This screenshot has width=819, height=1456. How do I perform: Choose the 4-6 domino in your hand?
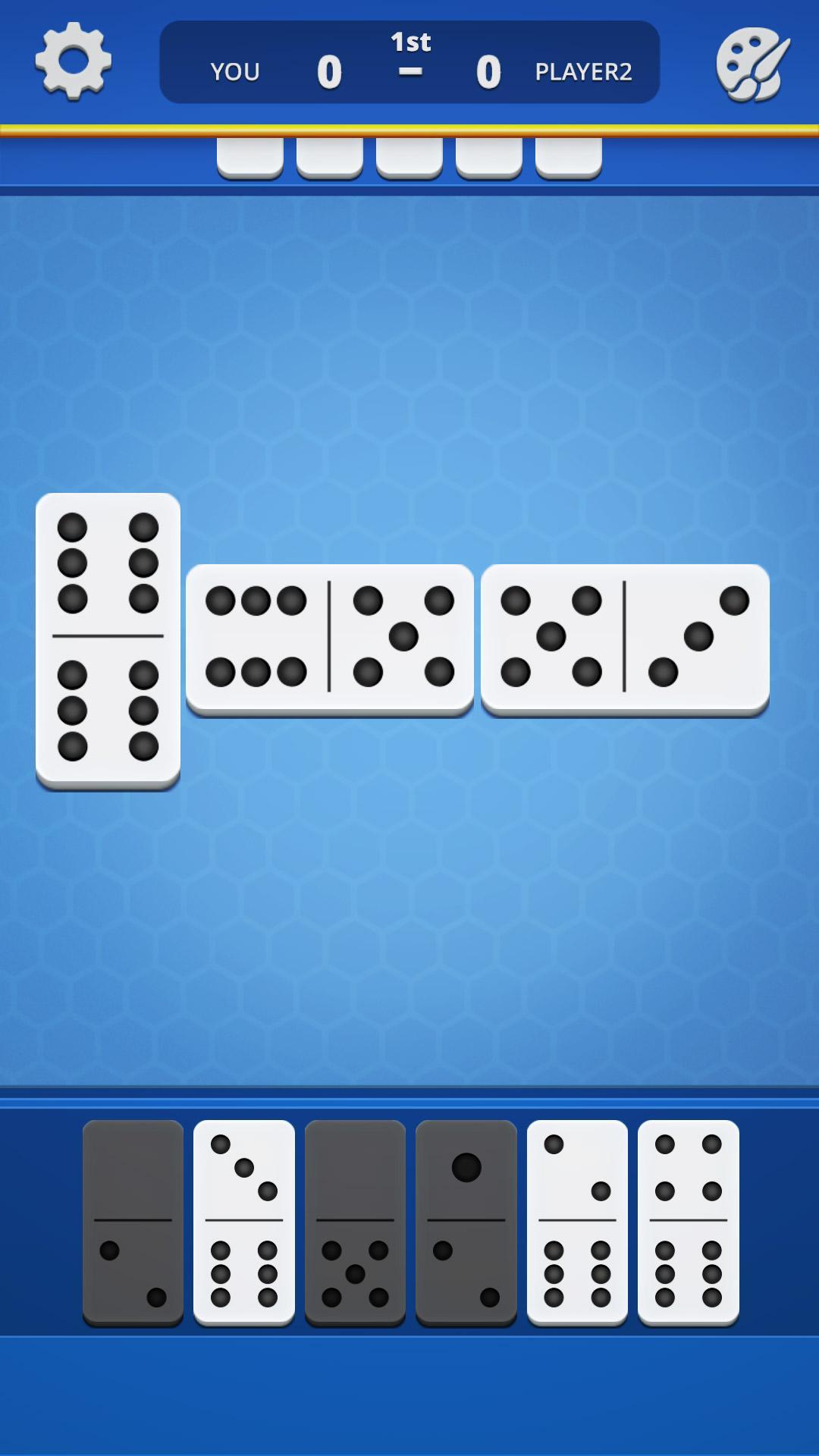pyautogui.click(x=688, y=1221)
